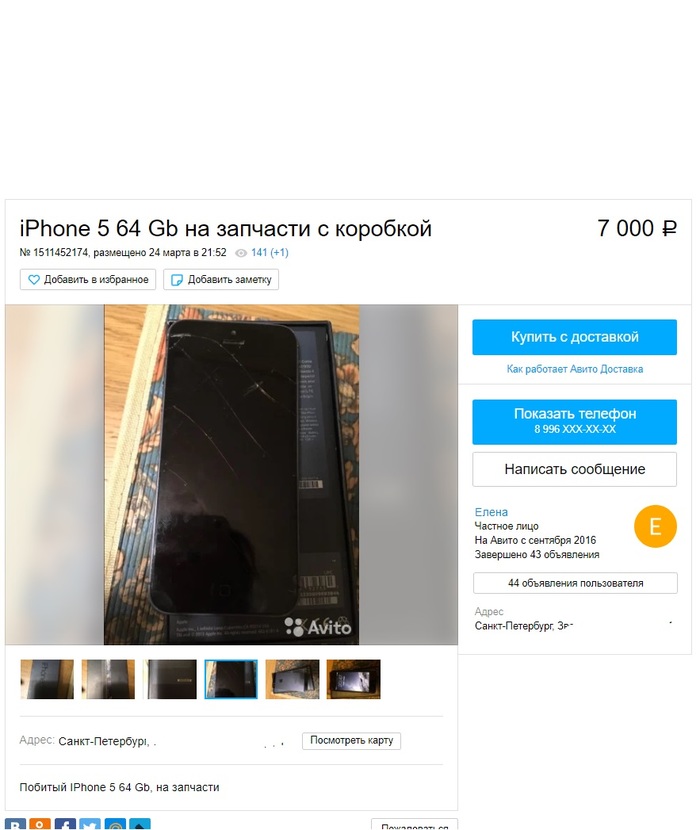
Task: Reveal seller's number with Показать телефон
Action: click(574, 421)
